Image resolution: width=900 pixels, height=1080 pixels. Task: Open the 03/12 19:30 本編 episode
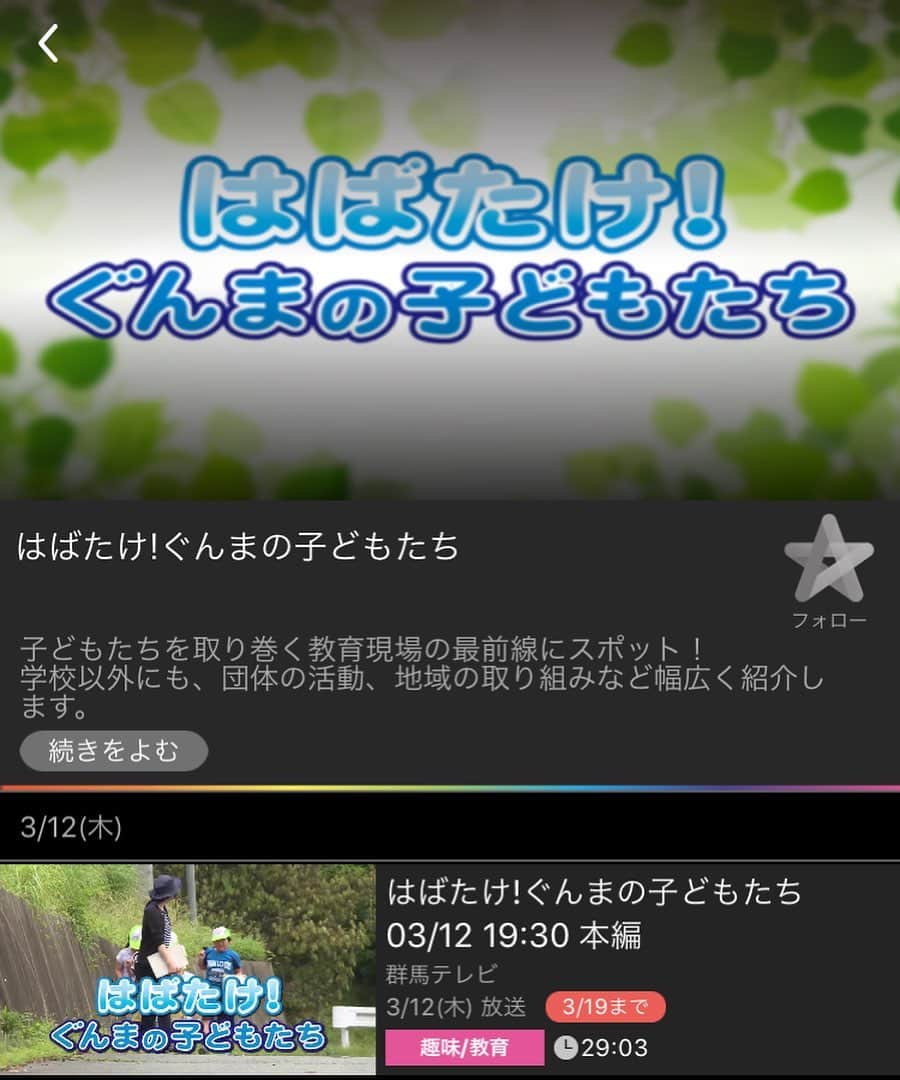tap(513, 936)
